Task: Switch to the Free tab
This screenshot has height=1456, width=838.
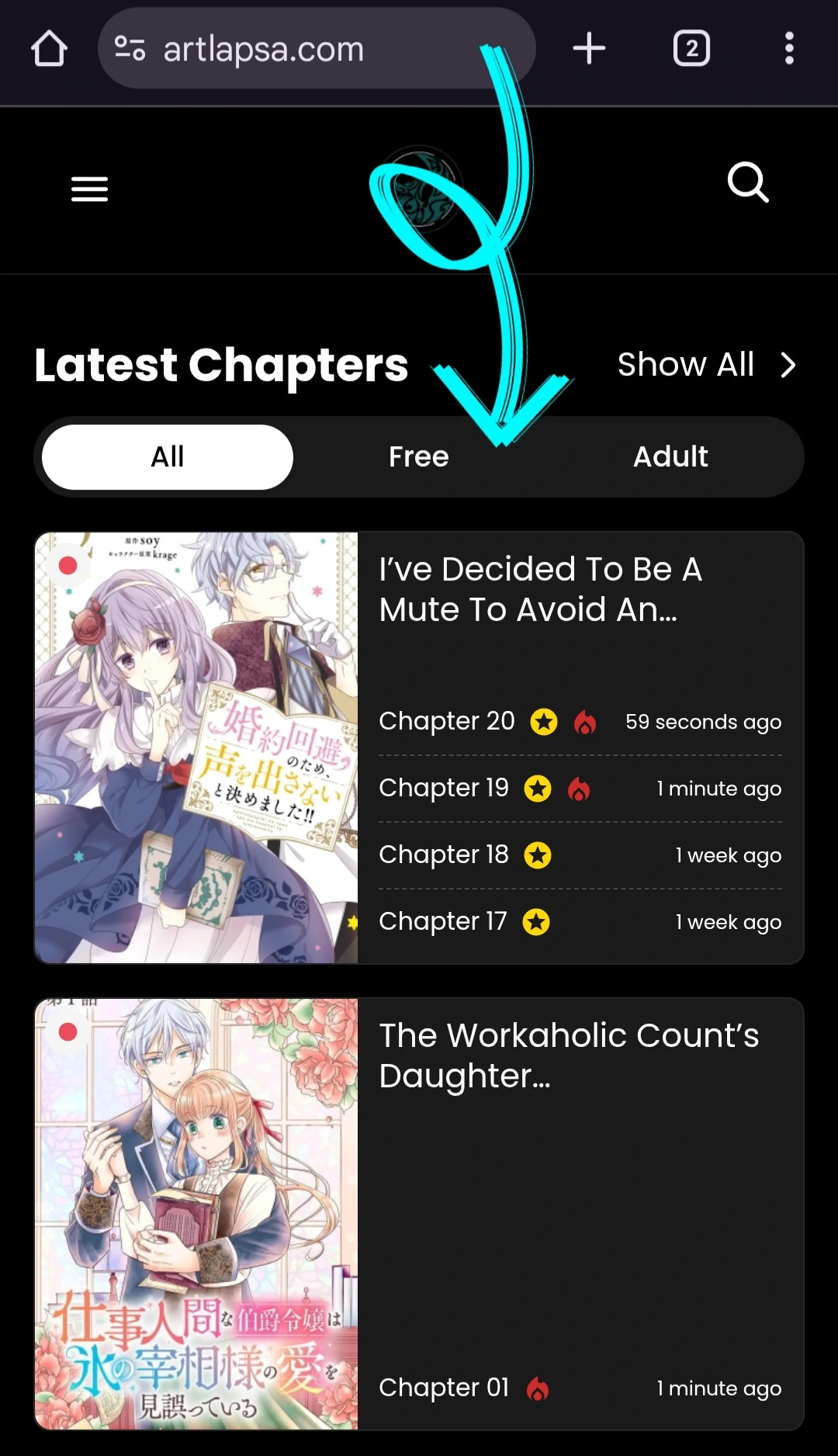Action: 418,456
